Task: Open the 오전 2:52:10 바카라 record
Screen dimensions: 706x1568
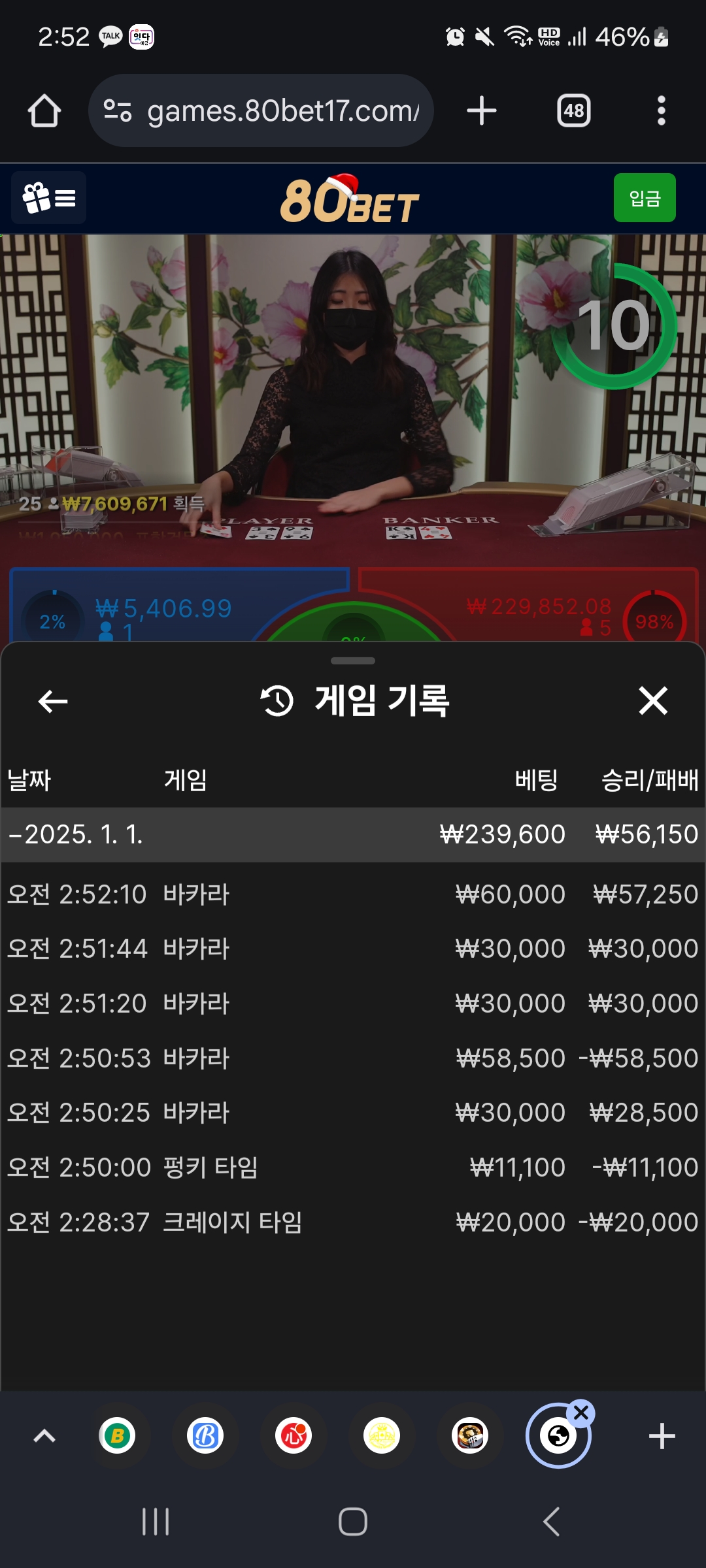Action: (x=353, y=894)
